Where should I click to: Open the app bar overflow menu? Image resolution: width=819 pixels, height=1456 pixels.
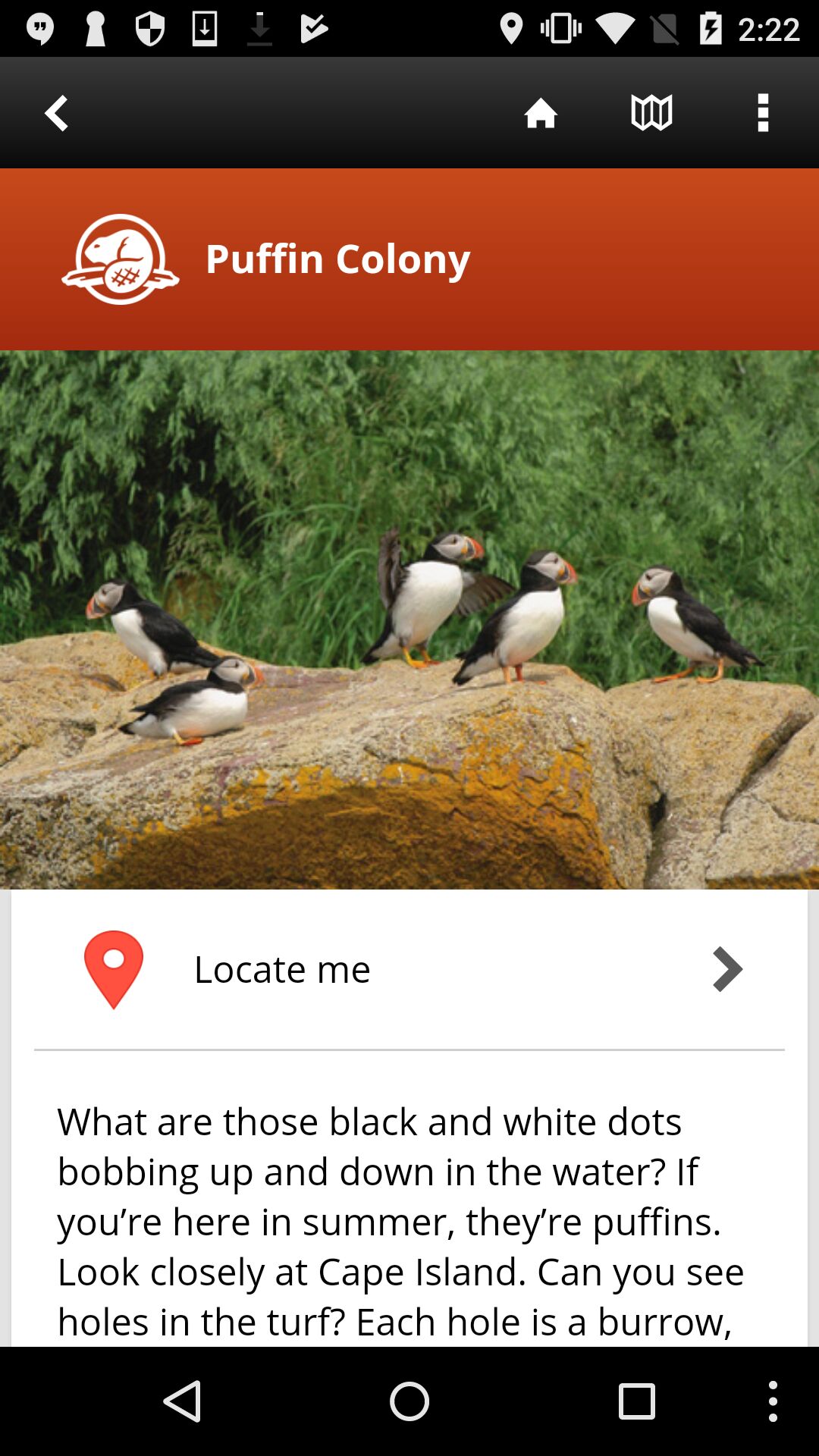[x=763, y=113]
